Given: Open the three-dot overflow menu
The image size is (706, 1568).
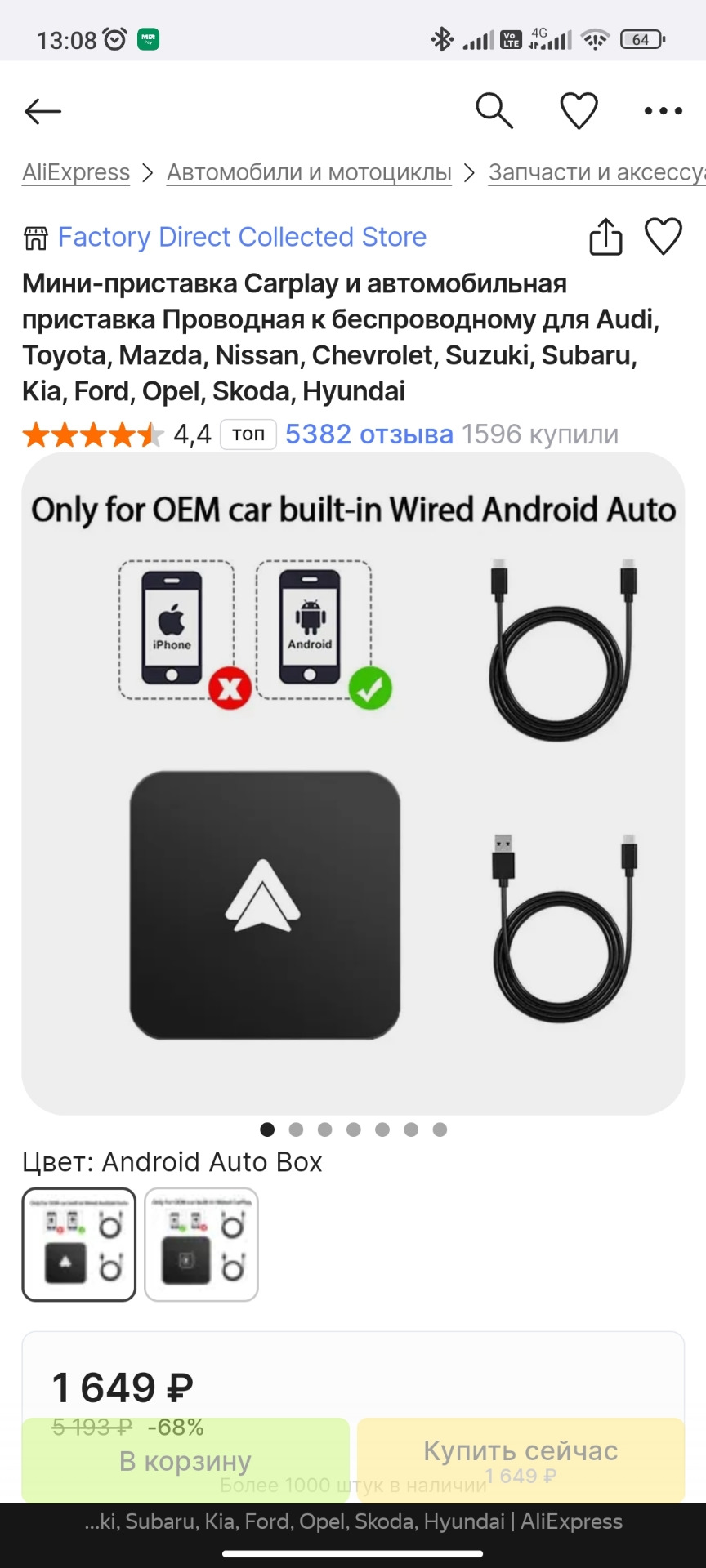Looking at the screenshot, I should click(x=663, y=111).
